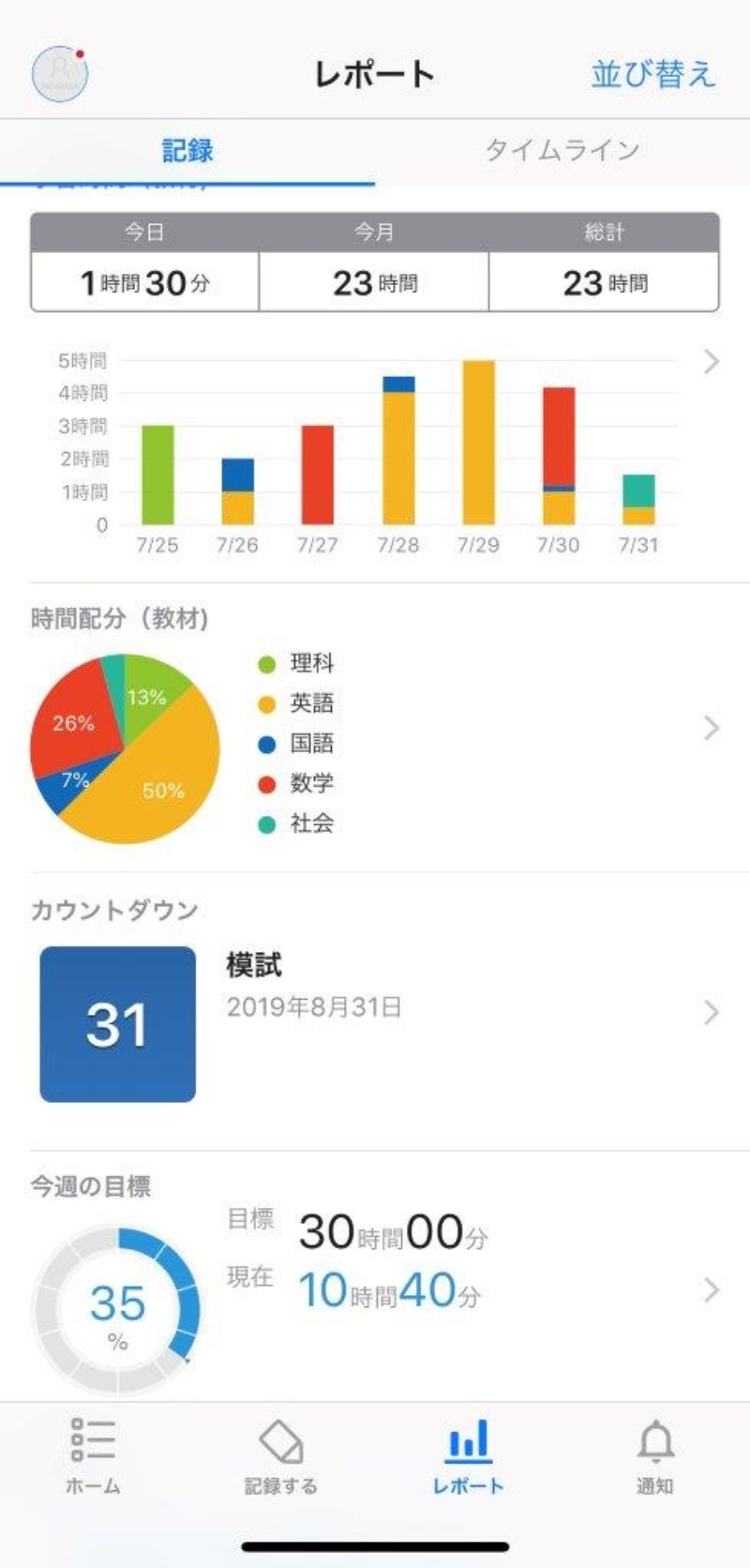The width and height of the screenshot is (750, 1568).
Task: Select the 記録 tab
Action: (x=187, y=150)
